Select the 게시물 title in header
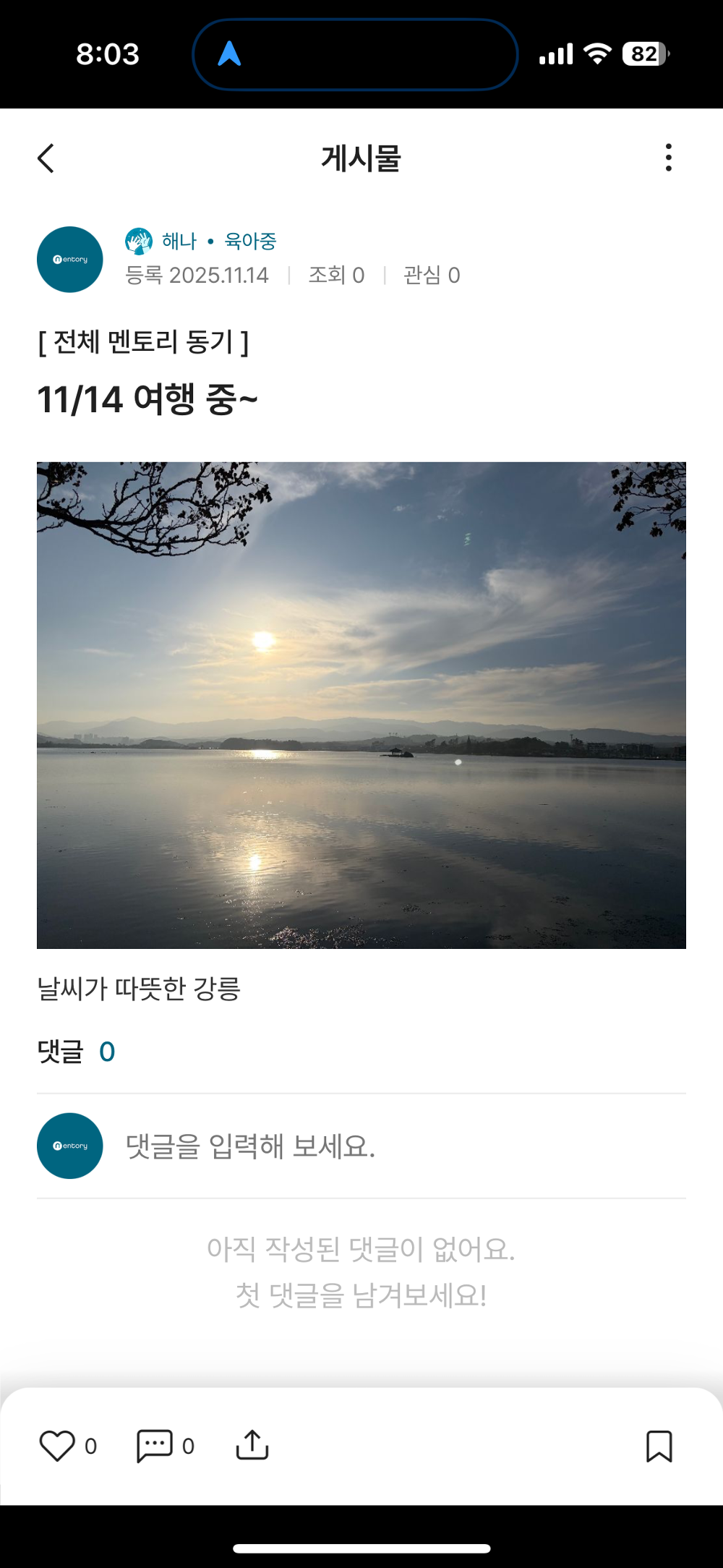The image size is (723, 1568). pos(361,158)
